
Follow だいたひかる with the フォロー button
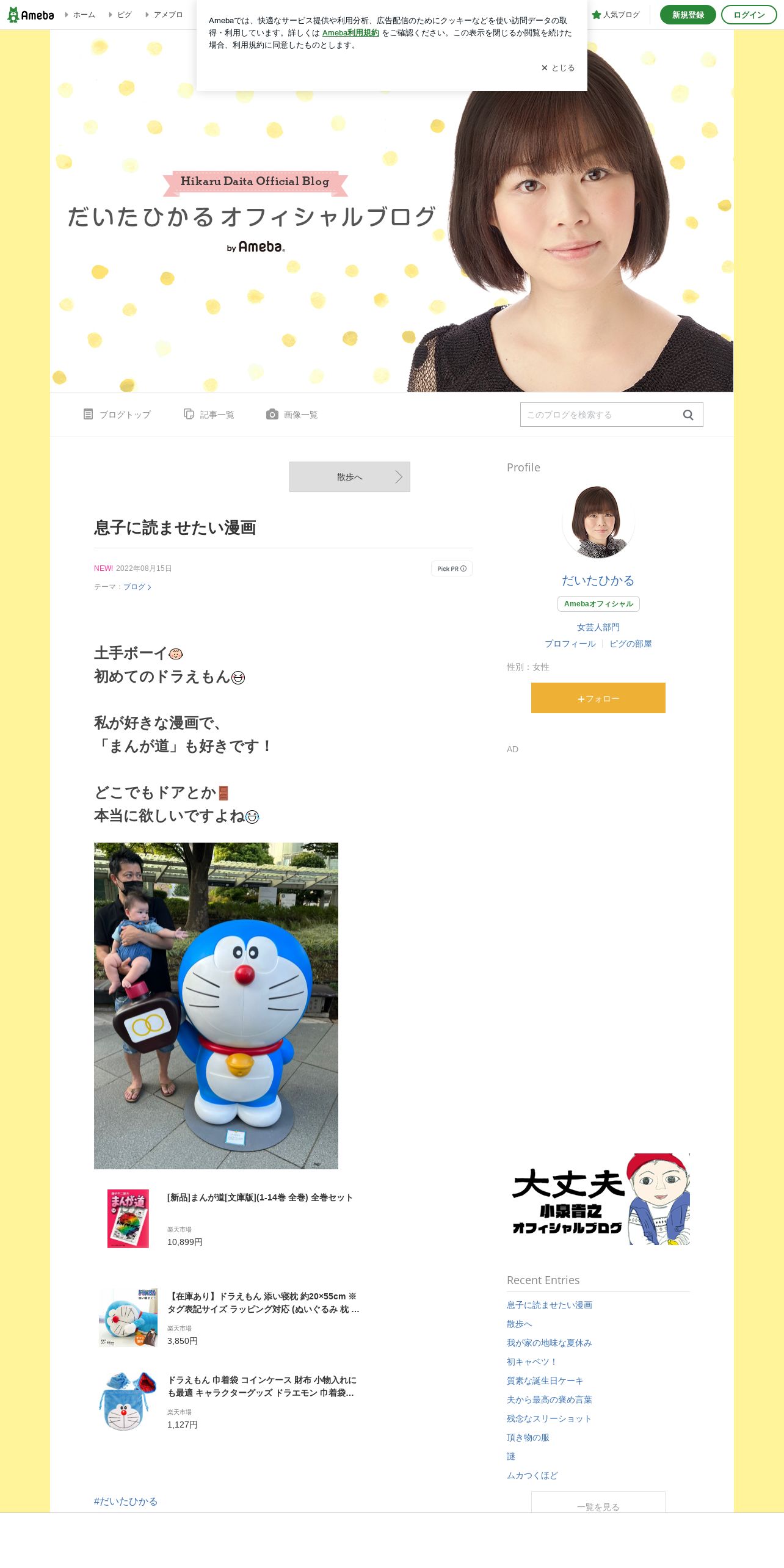click(x=598, y=698)
